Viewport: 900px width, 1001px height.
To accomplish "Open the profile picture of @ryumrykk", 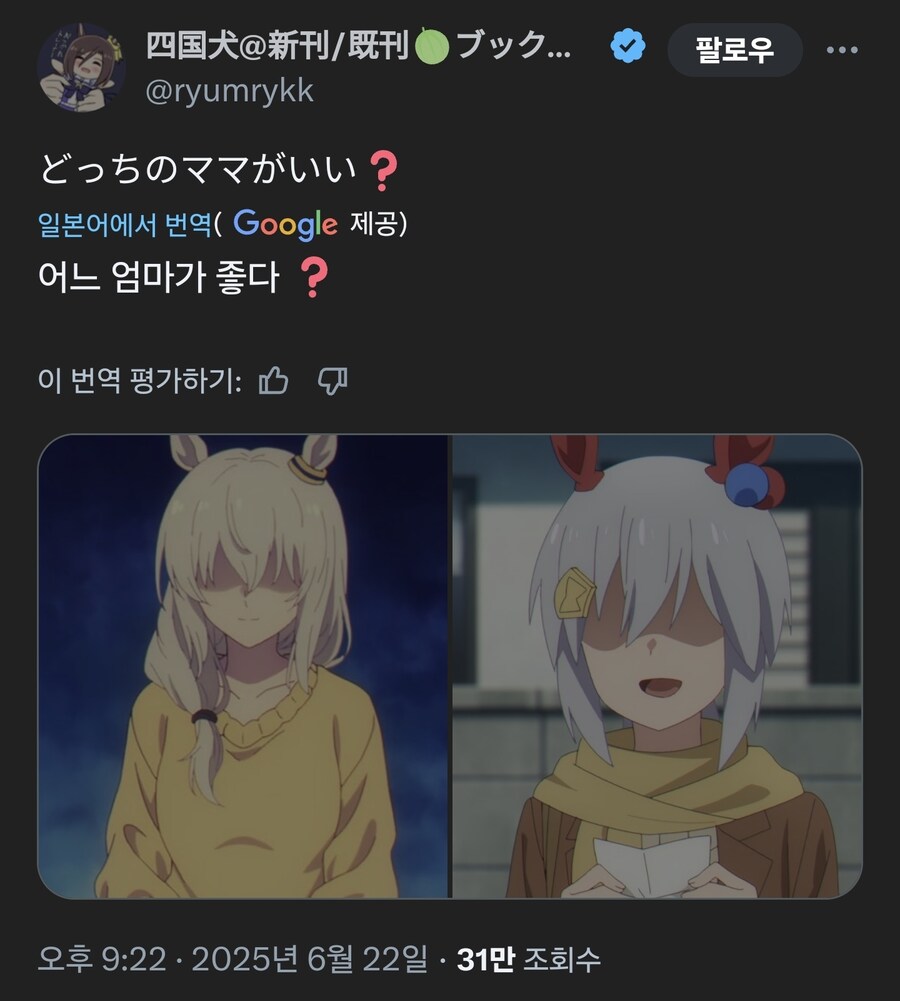I will pos(82,66).
